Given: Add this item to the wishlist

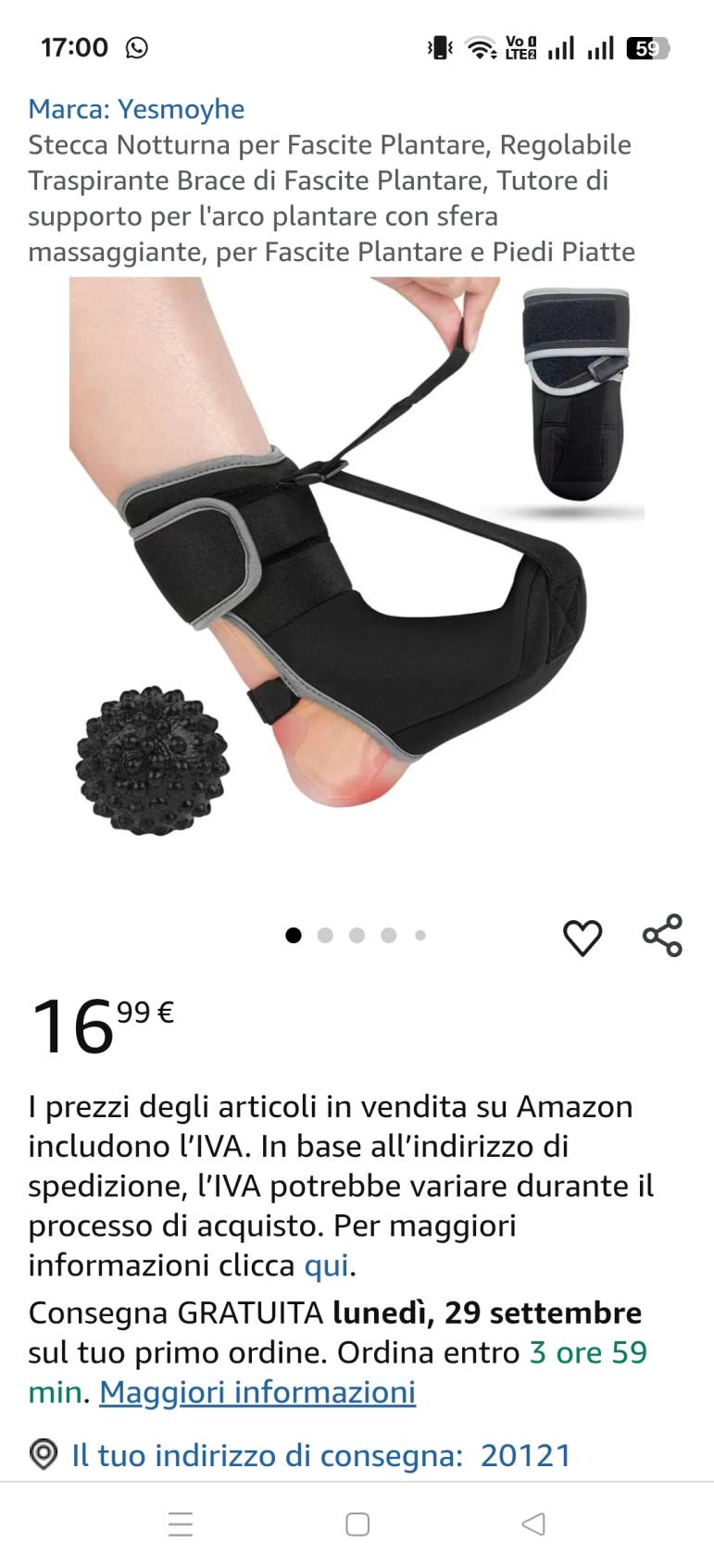Looking at the screenshot, I should point(582,937).
